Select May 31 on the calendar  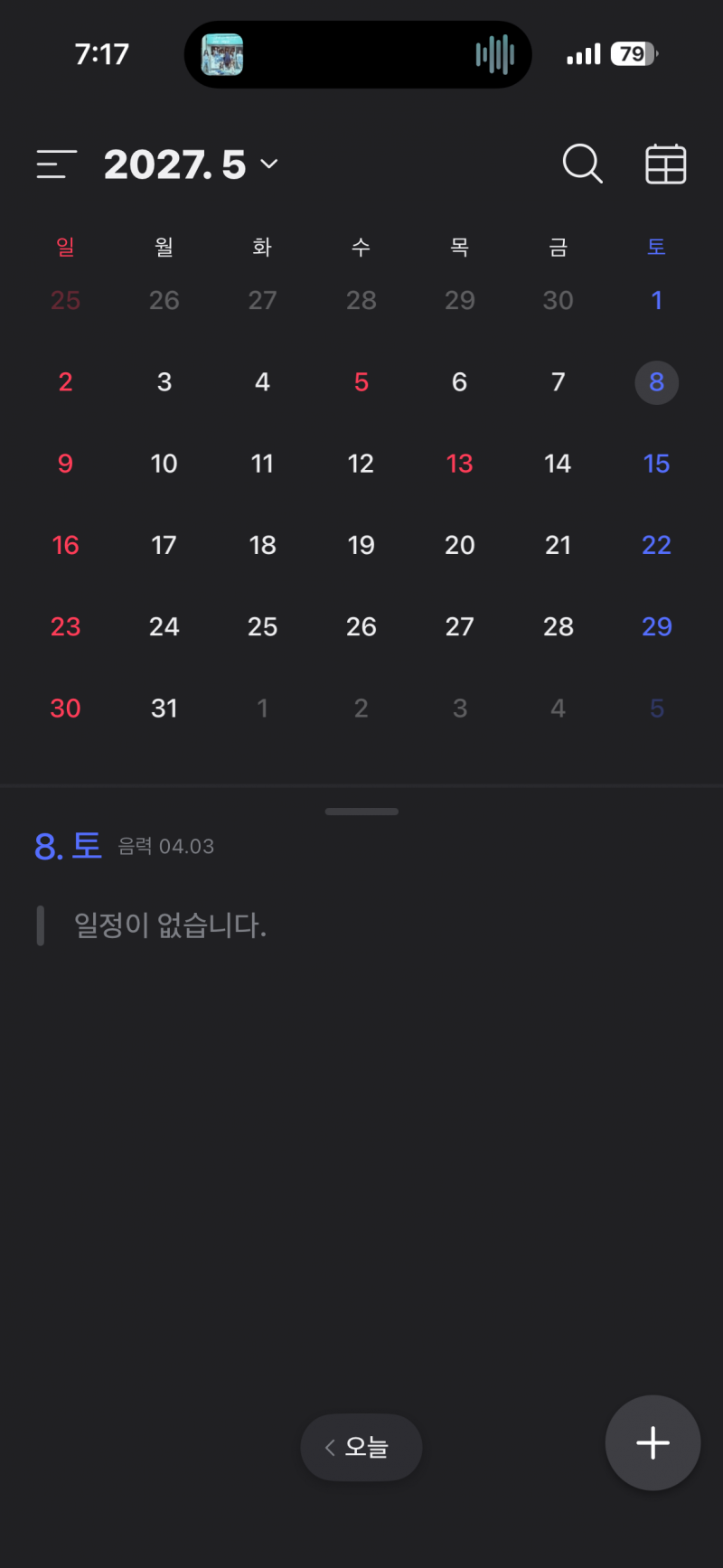(x=164, y=708)
